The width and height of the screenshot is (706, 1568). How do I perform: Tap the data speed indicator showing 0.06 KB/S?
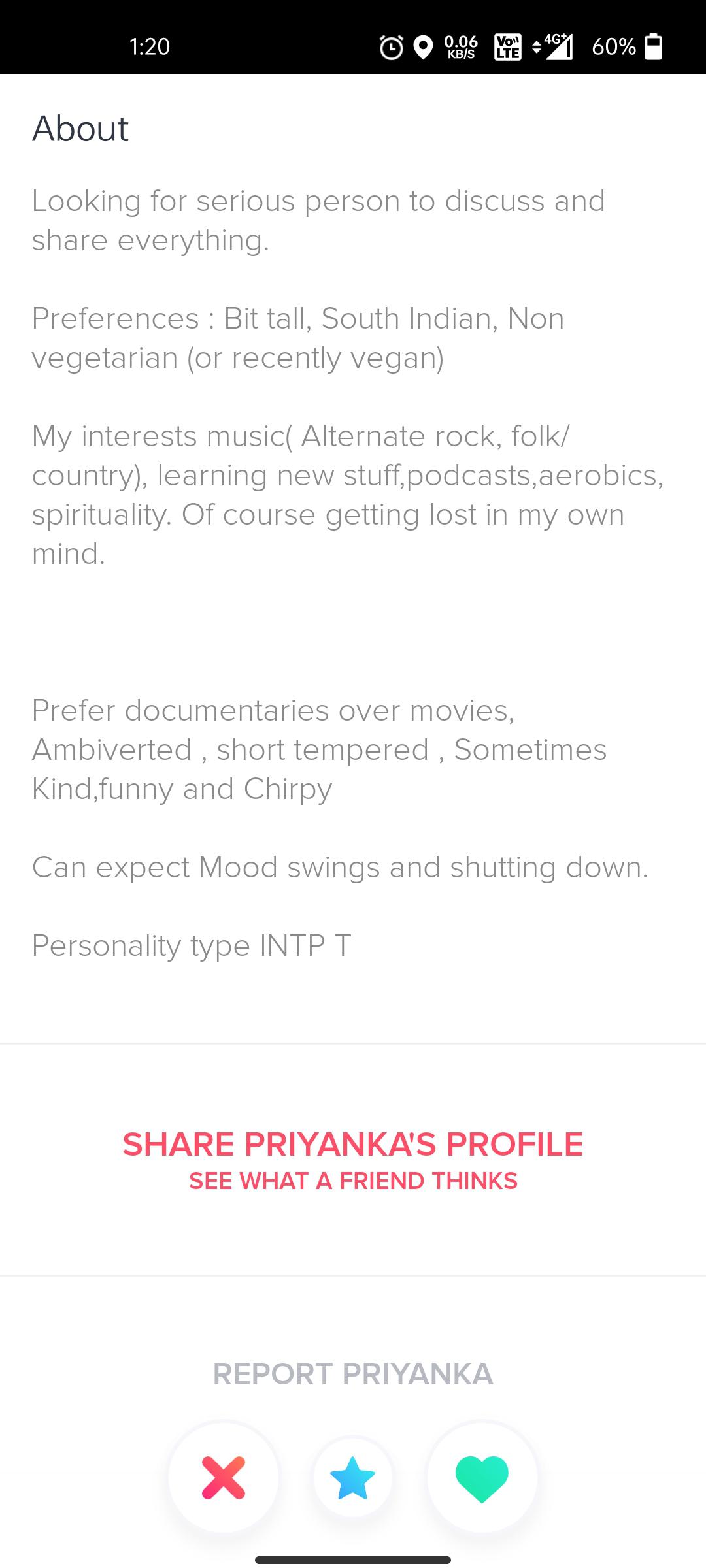[462, 46]
